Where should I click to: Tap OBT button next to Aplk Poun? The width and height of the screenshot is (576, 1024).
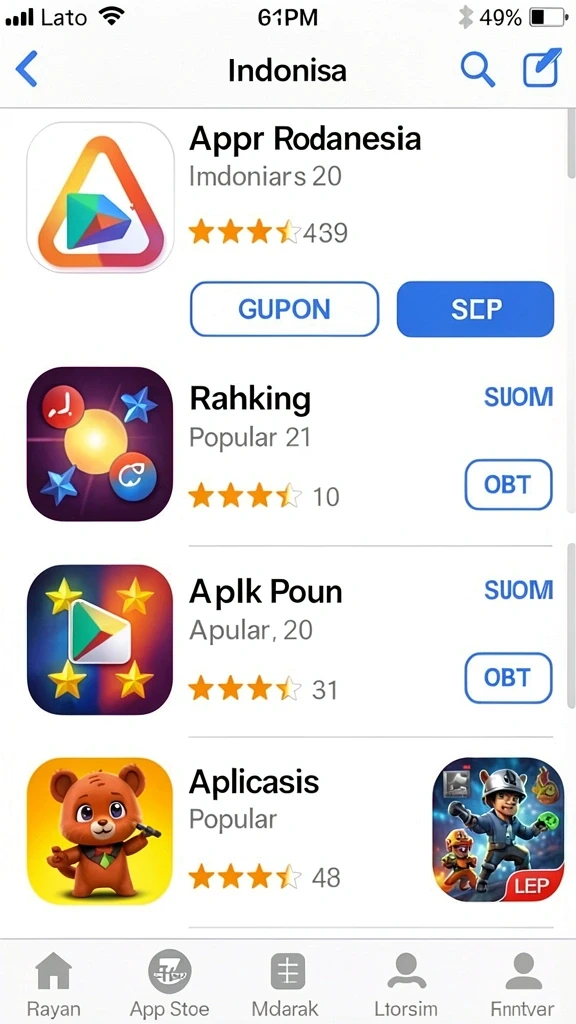tap(508, 678)
